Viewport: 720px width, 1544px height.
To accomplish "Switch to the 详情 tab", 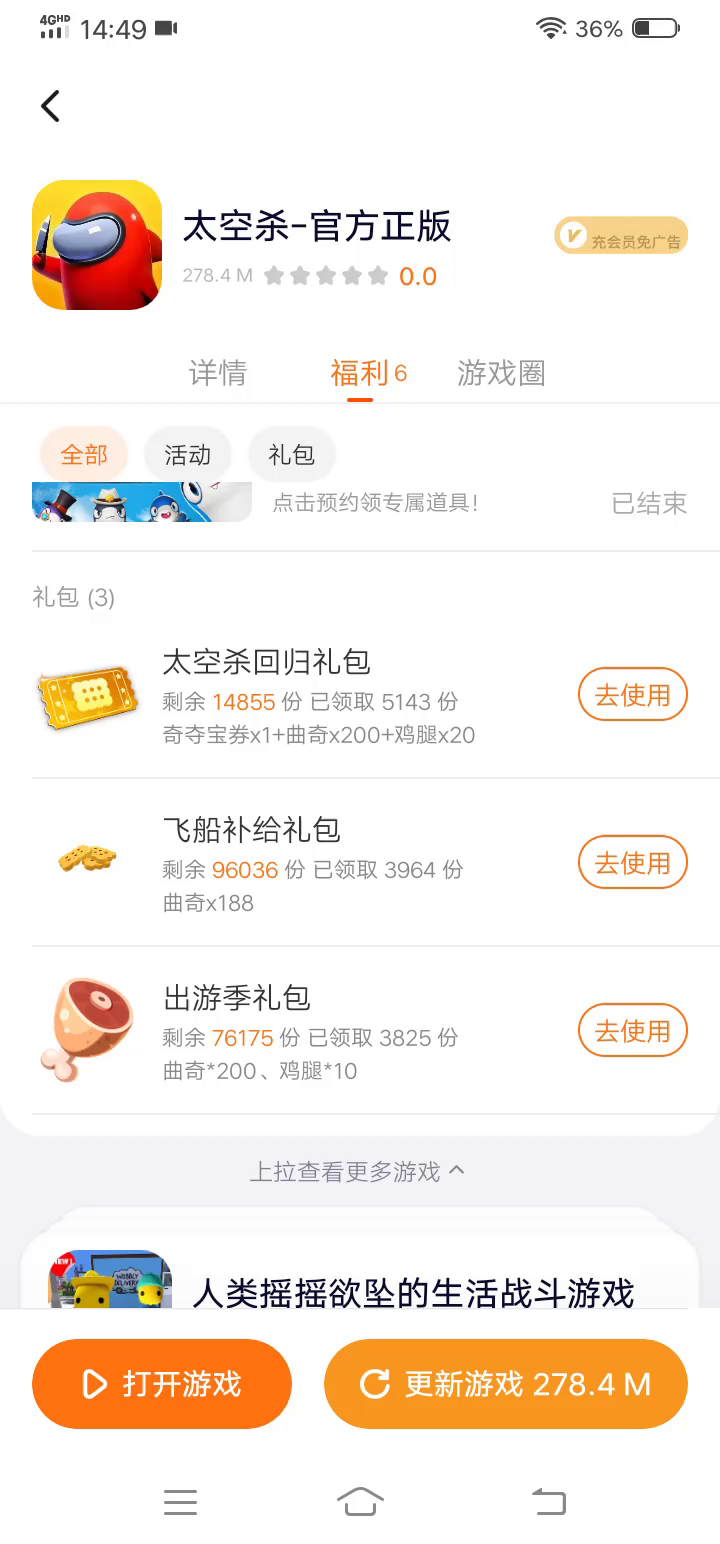I will click(x=218, y=373).
